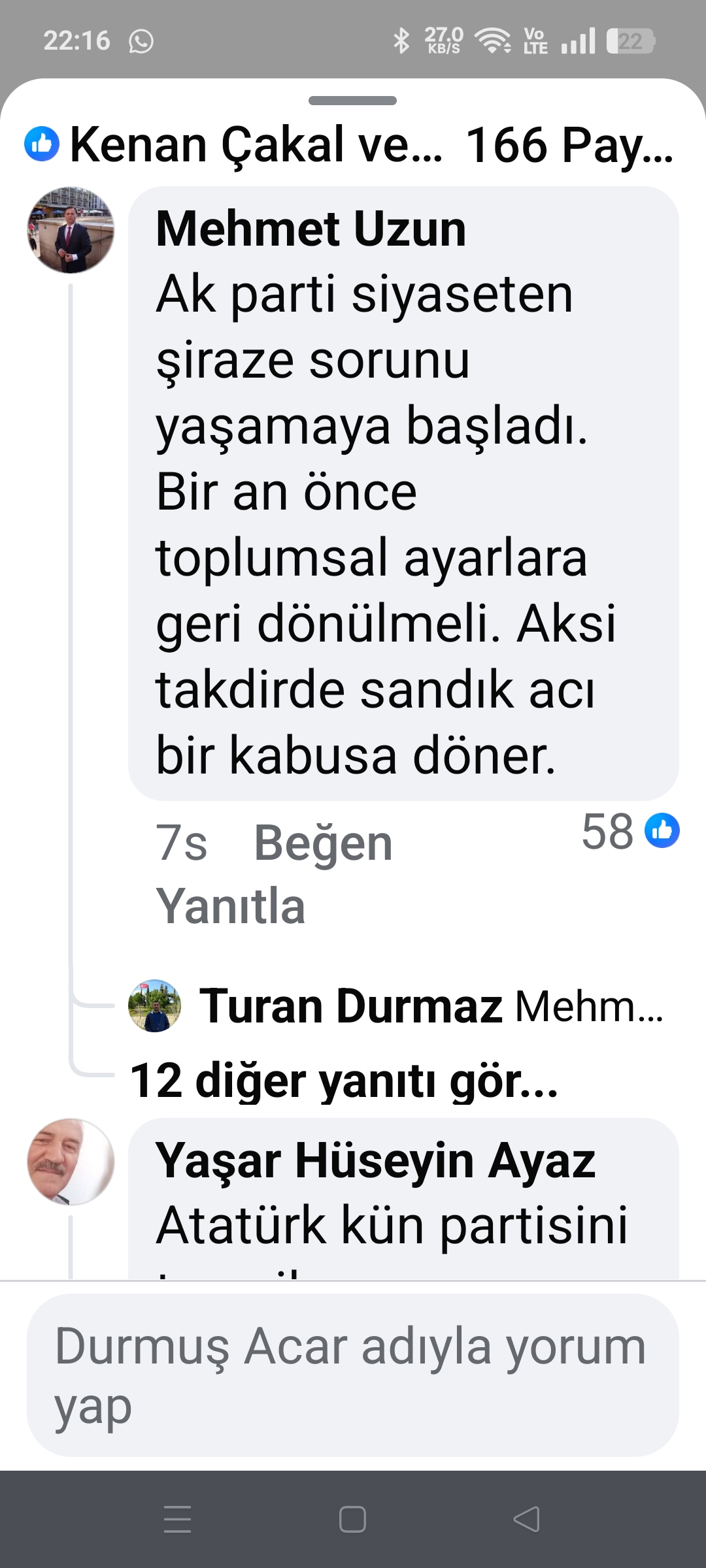Go back using the system back button
This screenshot has height=1568, width=706.
tap(526, 1519)
